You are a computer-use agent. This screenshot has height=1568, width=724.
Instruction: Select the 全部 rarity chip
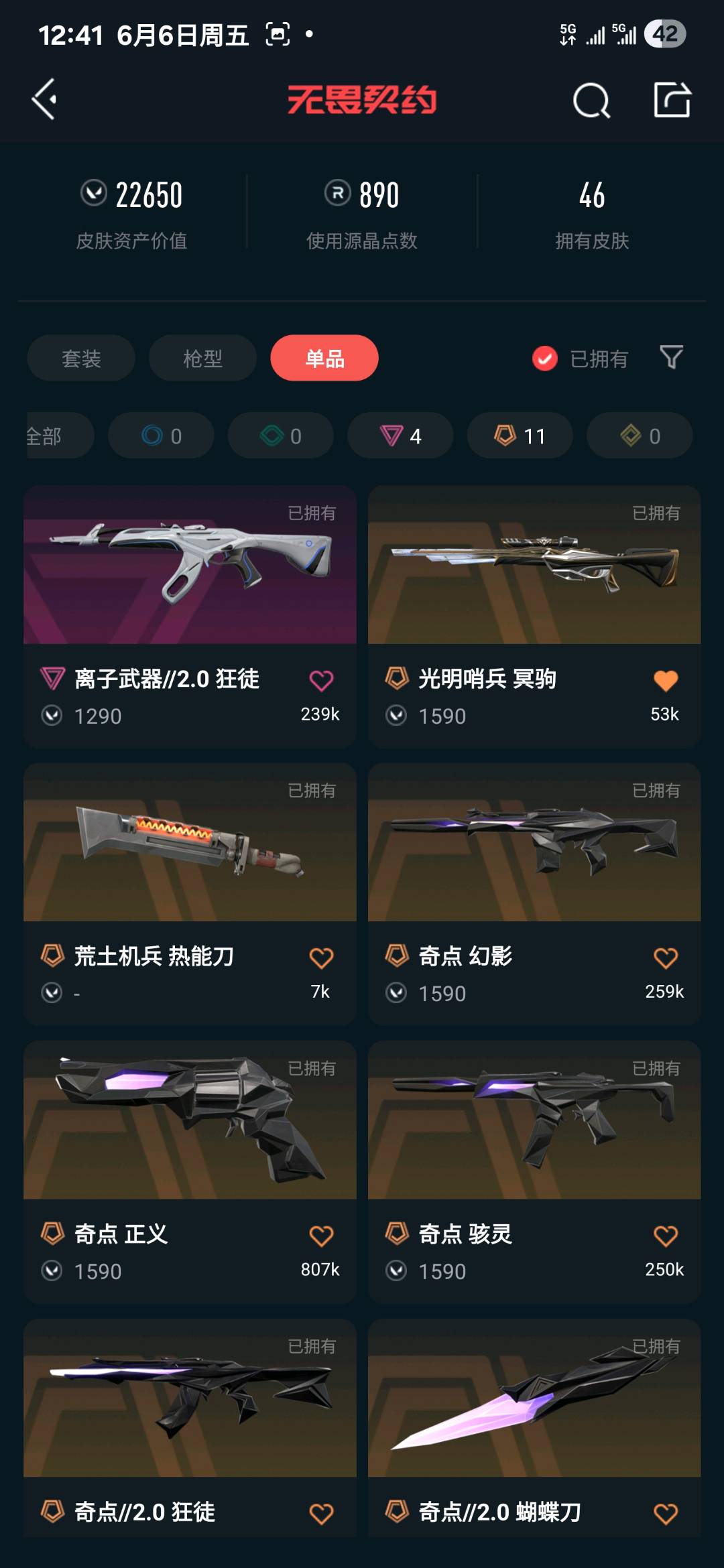(50, 436)
